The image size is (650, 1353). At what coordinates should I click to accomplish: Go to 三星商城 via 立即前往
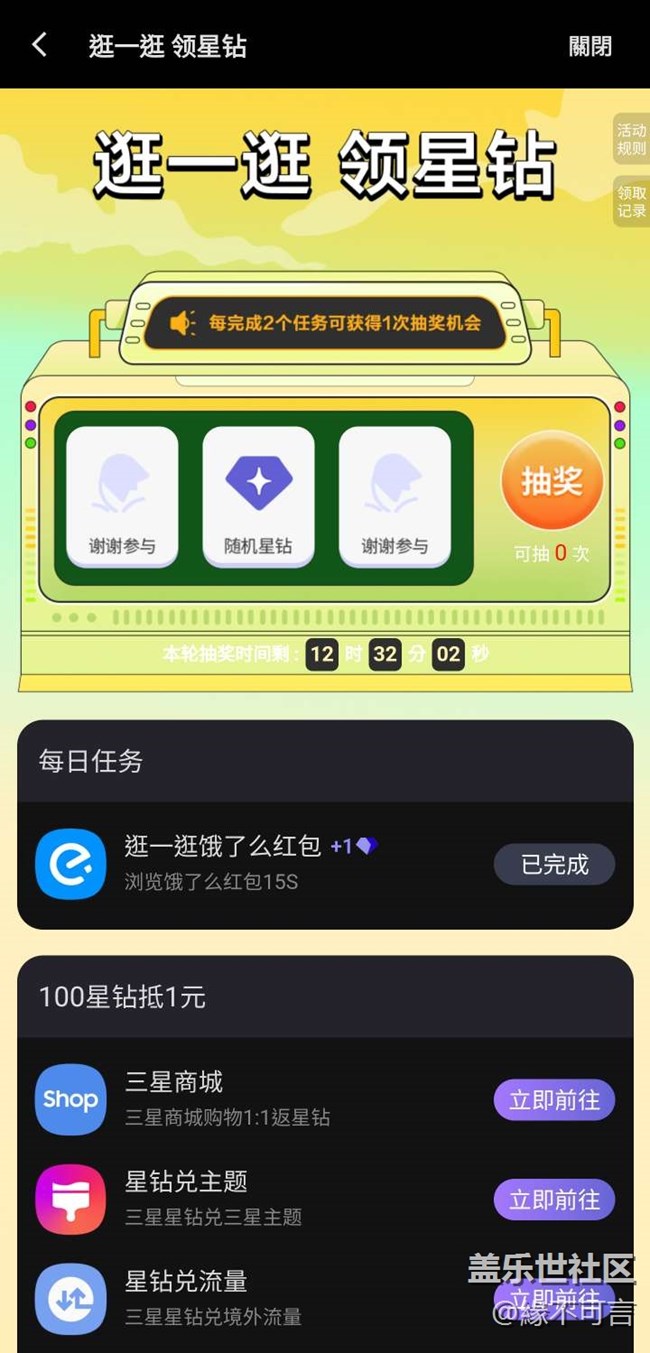(554, 1100)
